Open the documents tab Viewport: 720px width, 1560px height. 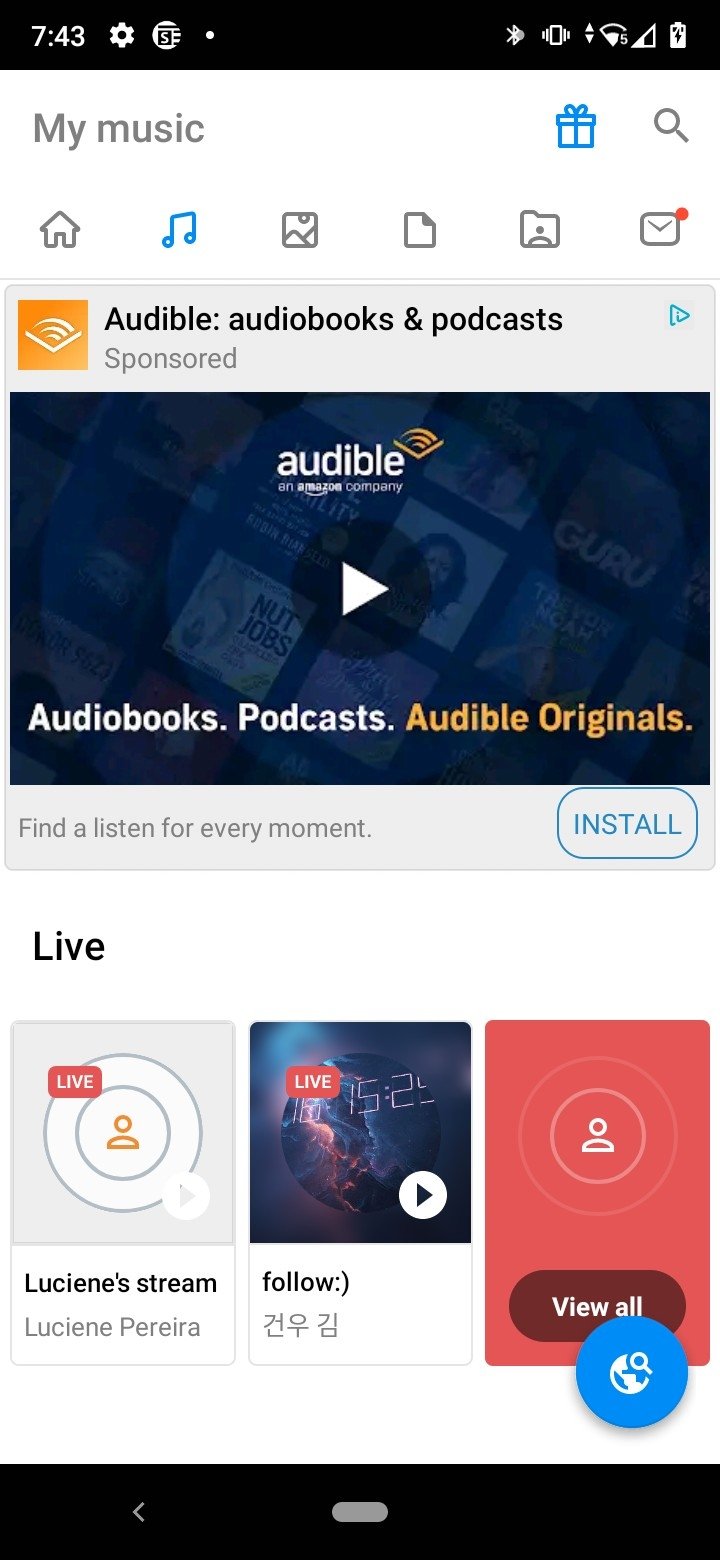click(420, 231)
